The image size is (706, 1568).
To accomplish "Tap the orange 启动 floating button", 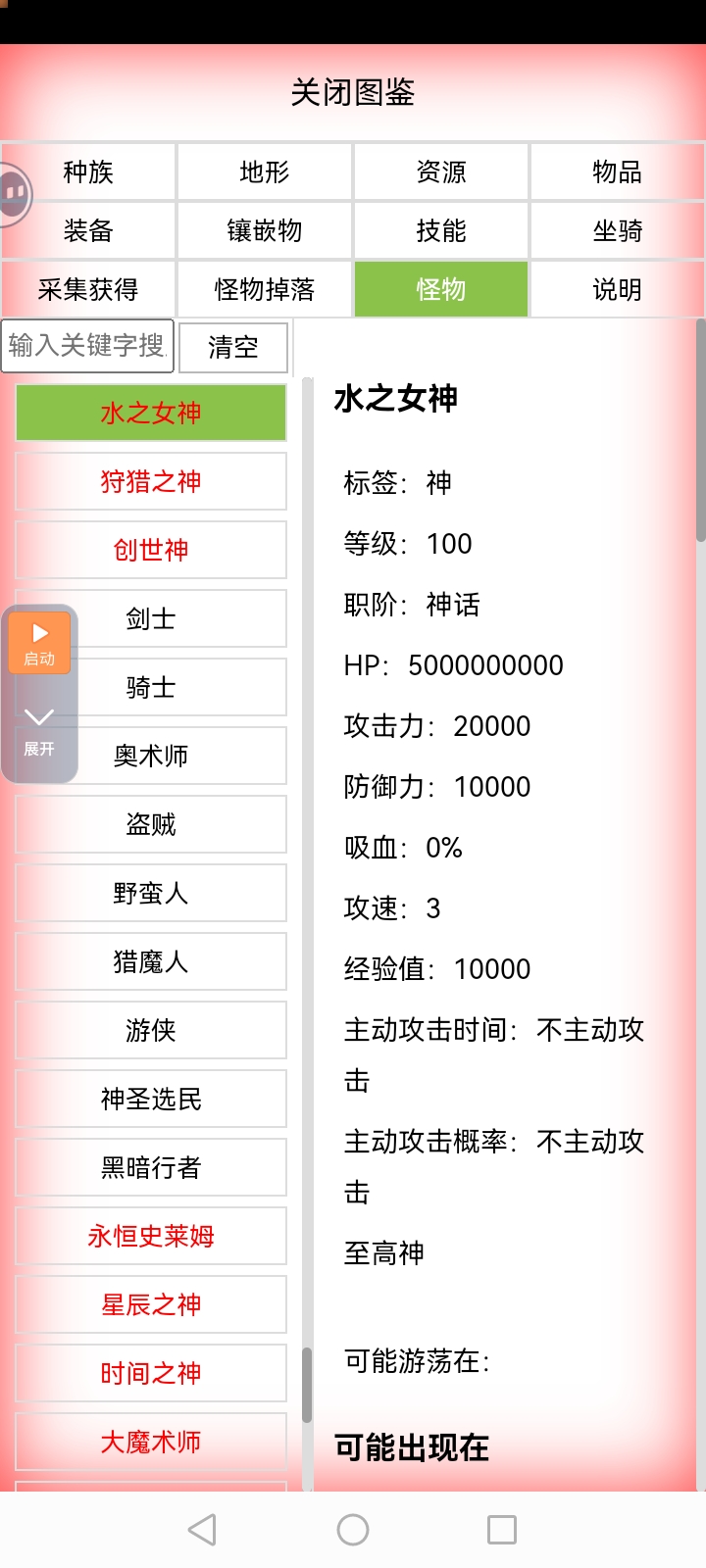I will point(39,642).
